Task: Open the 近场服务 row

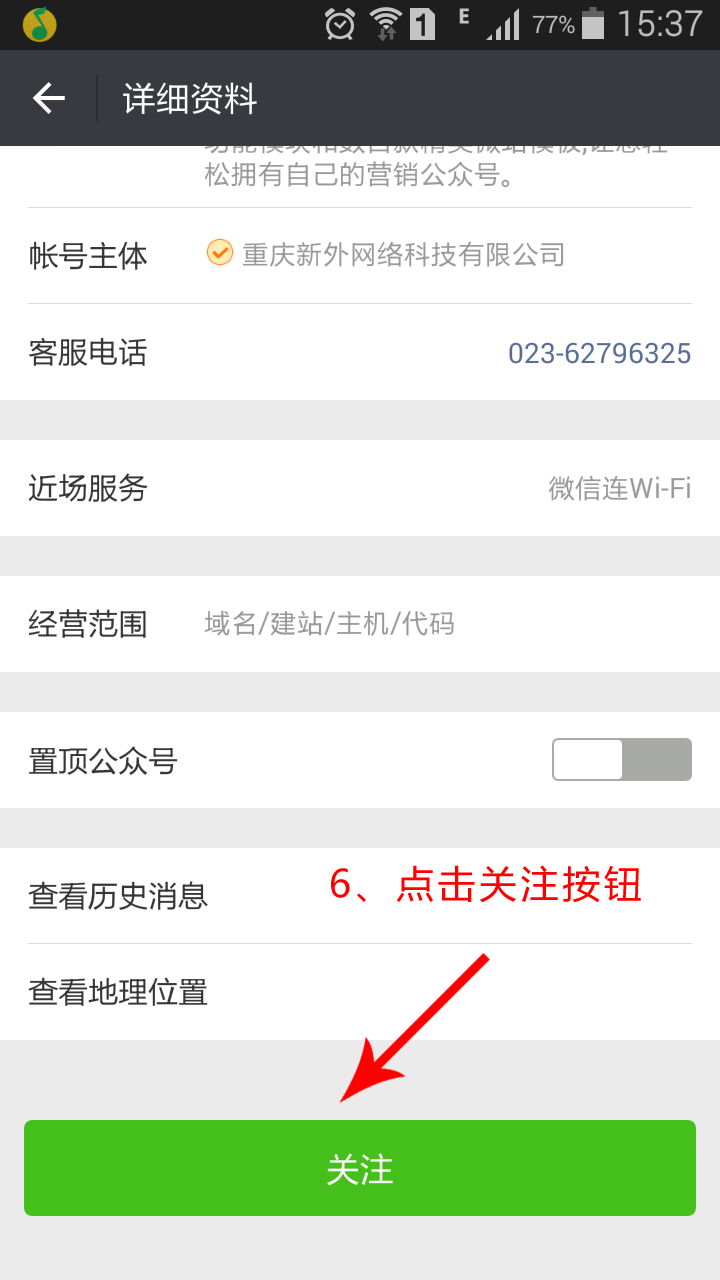Action: 360,488
